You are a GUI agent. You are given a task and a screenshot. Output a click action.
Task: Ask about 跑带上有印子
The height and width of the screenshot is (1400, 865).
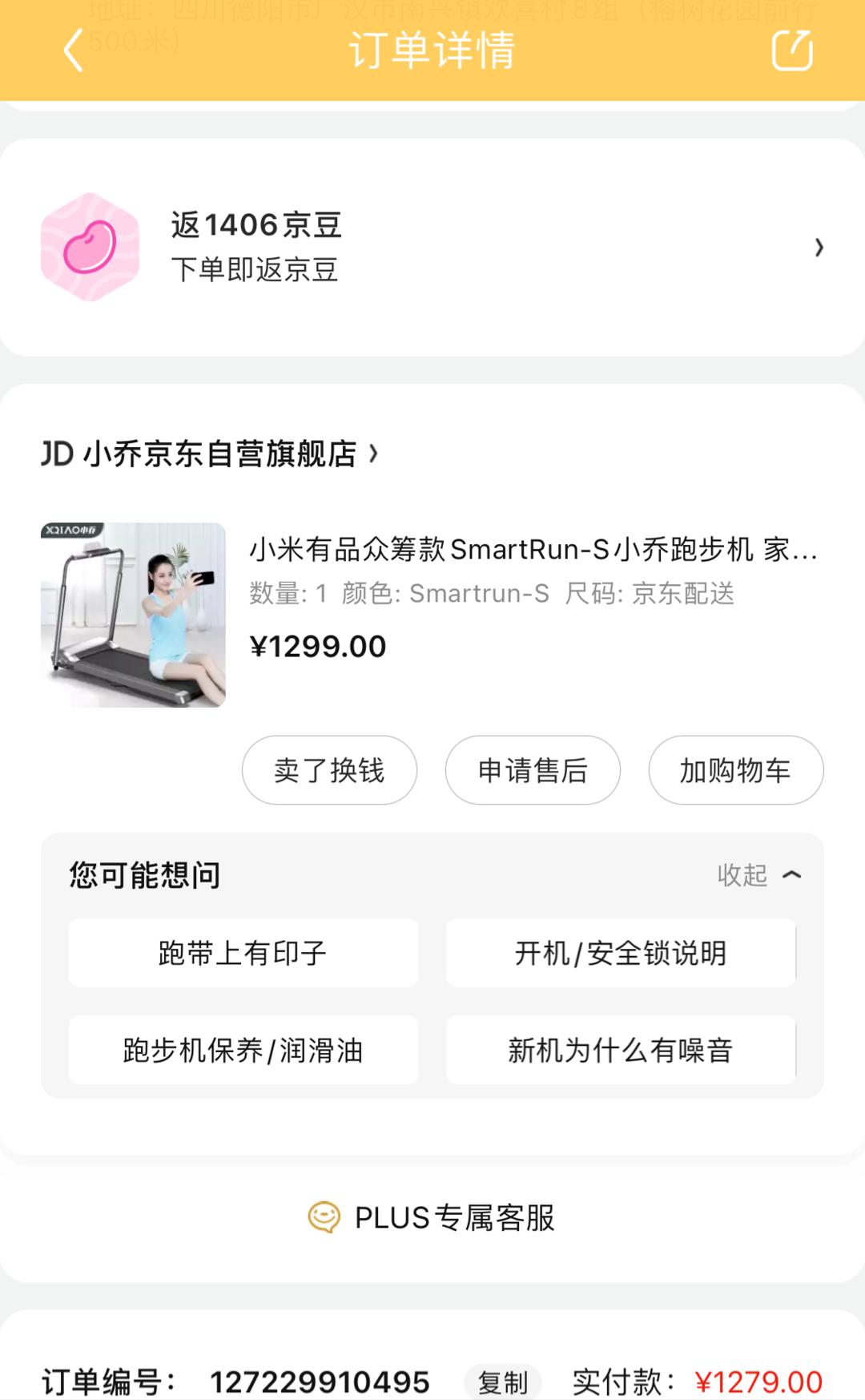click(x=243, y=954)
